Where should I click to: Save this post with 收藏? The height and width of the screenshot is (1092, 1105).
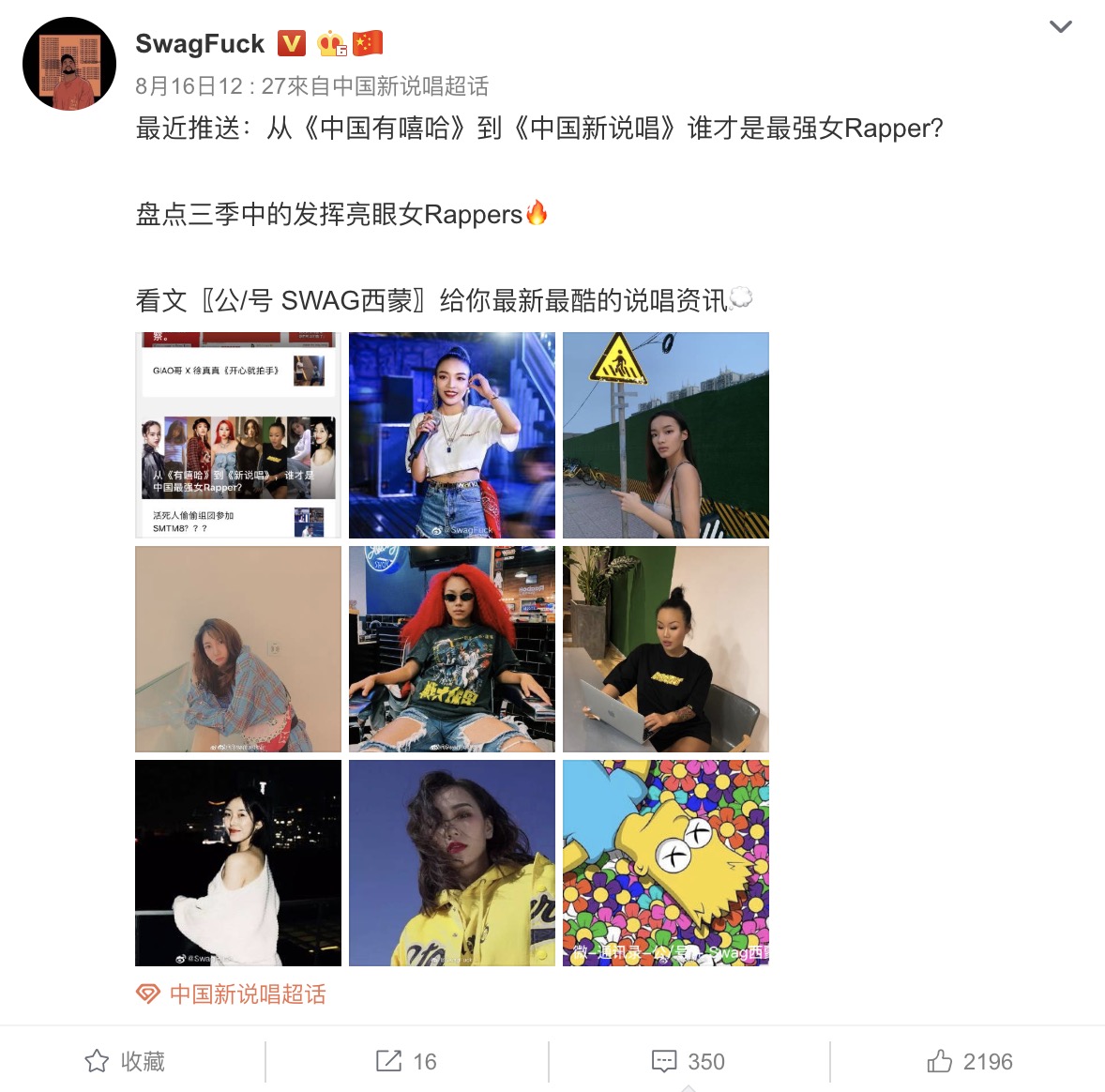coord(125,1061)
